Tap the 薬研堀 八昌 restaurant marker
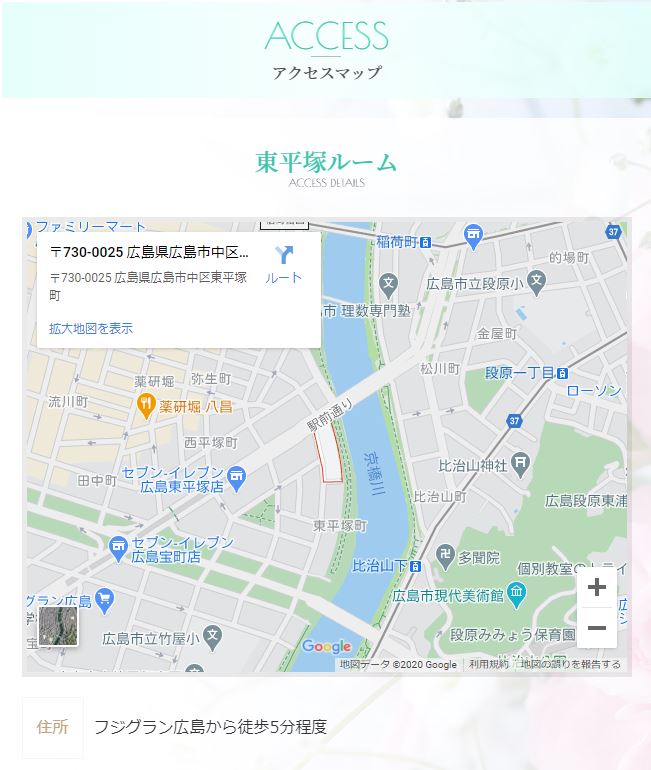 point(145,406)
